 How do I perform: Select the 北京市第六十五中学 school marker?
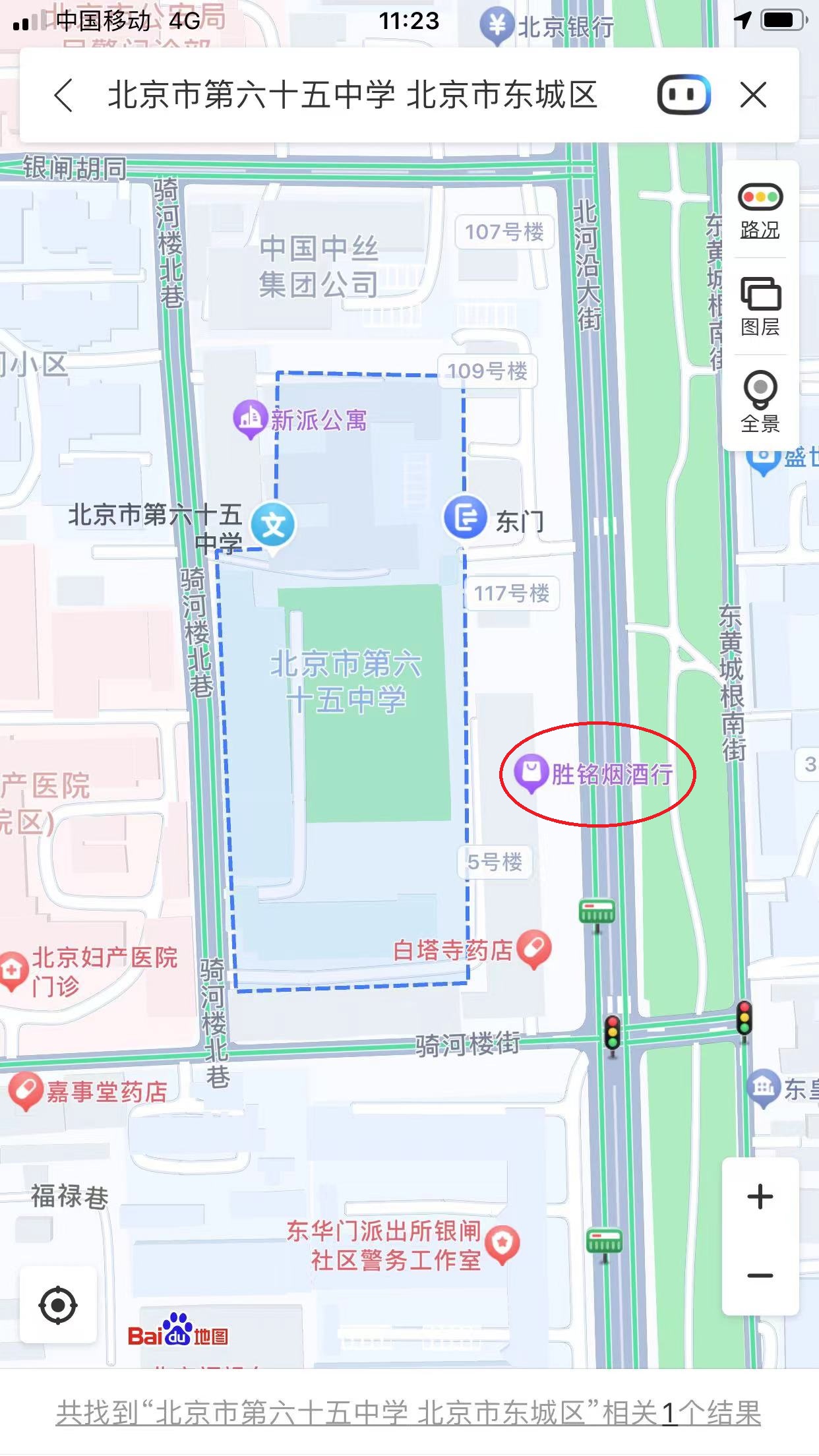[273, 526]
